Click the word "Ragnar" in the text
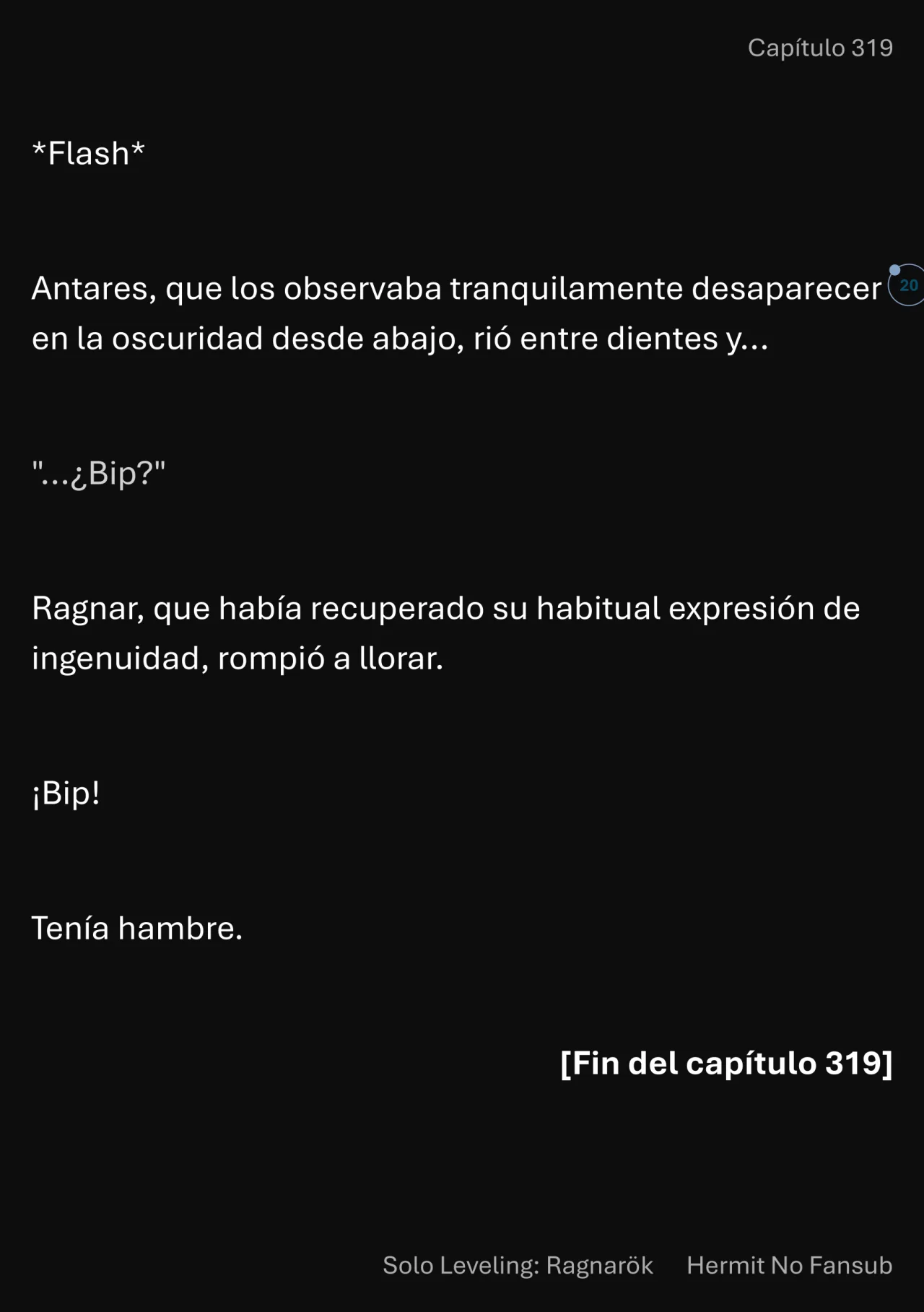Viewport: 924px width, 1312px height. click(x=88, y=607)
